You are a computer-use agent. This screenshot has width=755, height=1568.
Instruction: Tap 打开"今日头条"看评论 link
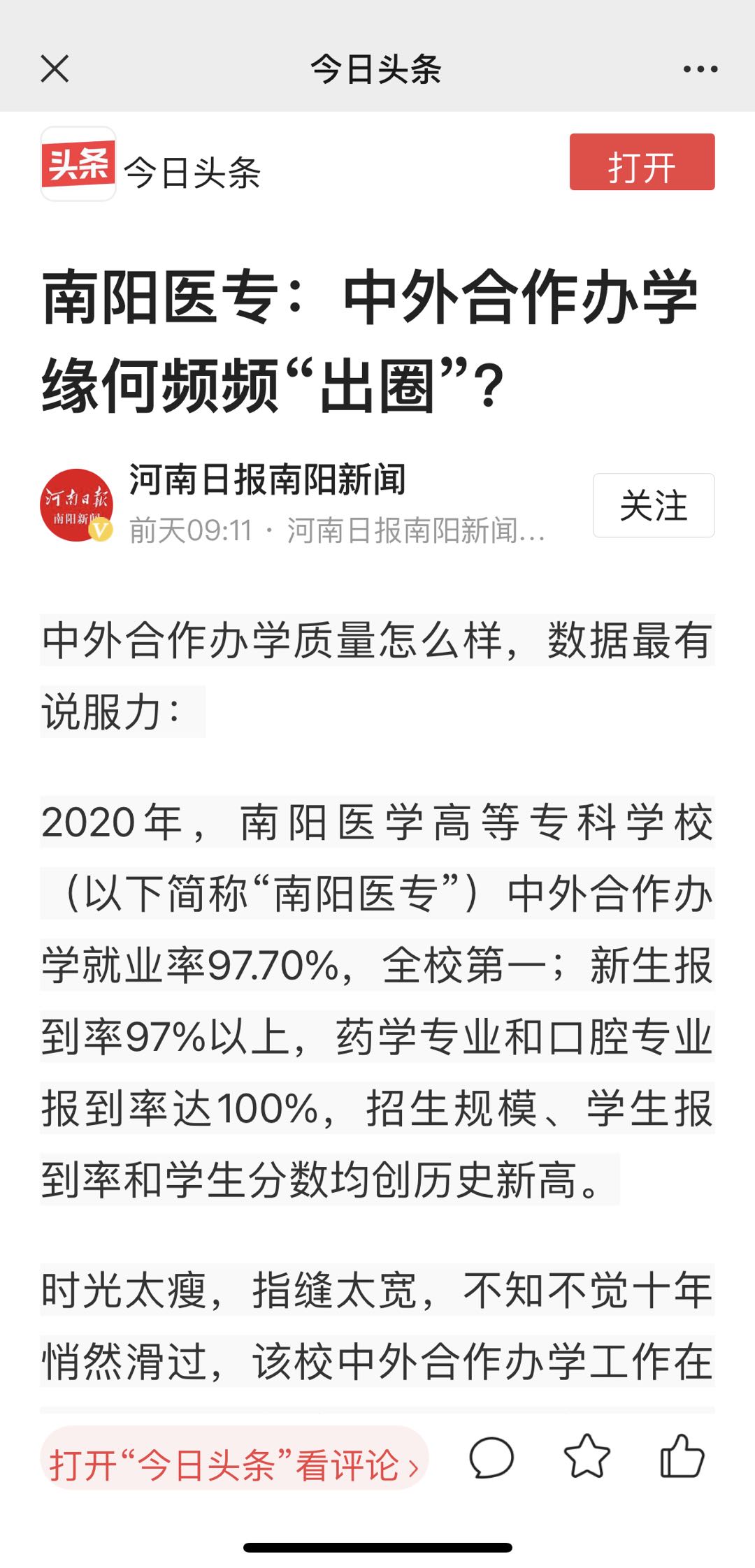coord(234,1465)
